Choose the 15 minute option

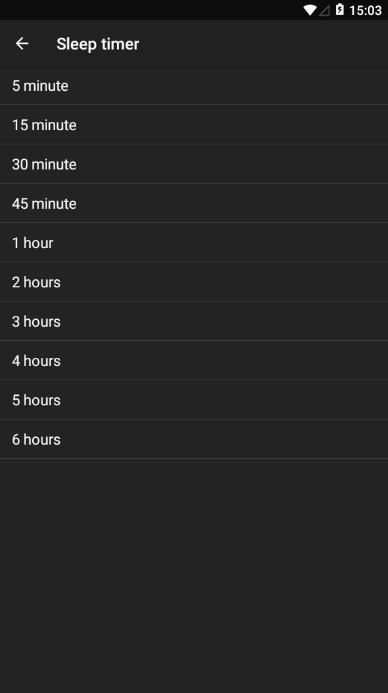(194, 125)
